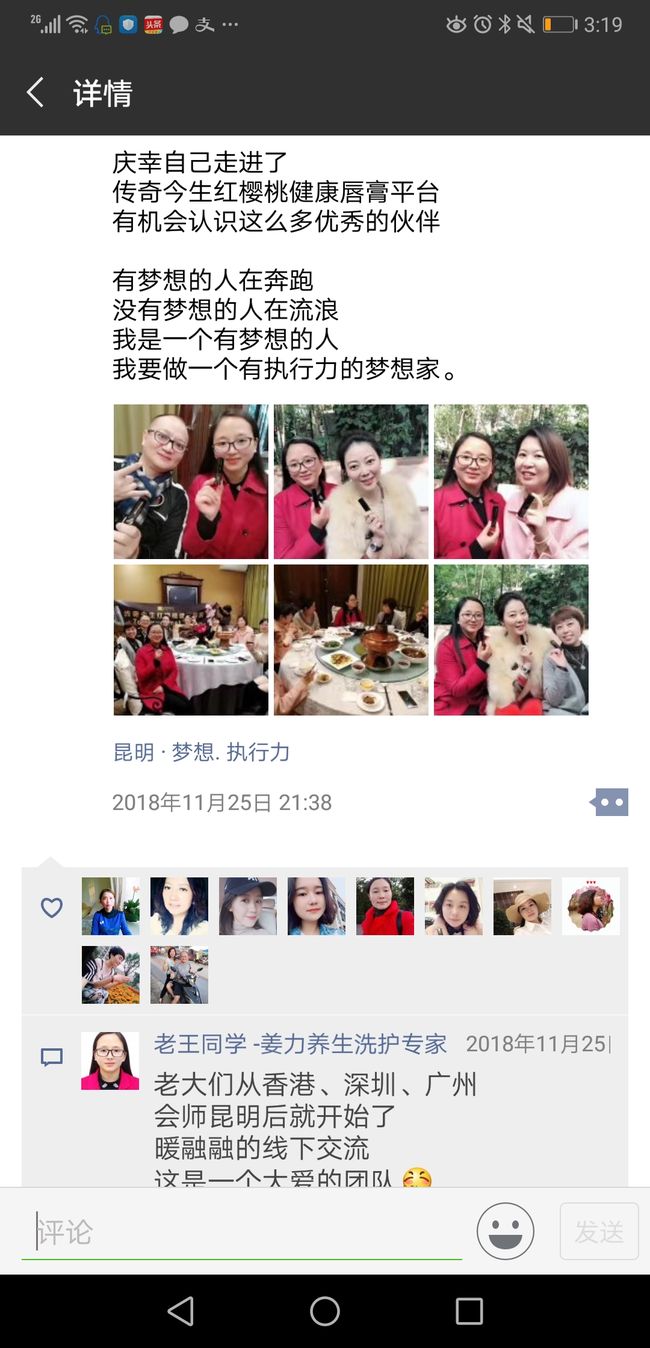Open the recent apps overview

(x=469, y=1311)
